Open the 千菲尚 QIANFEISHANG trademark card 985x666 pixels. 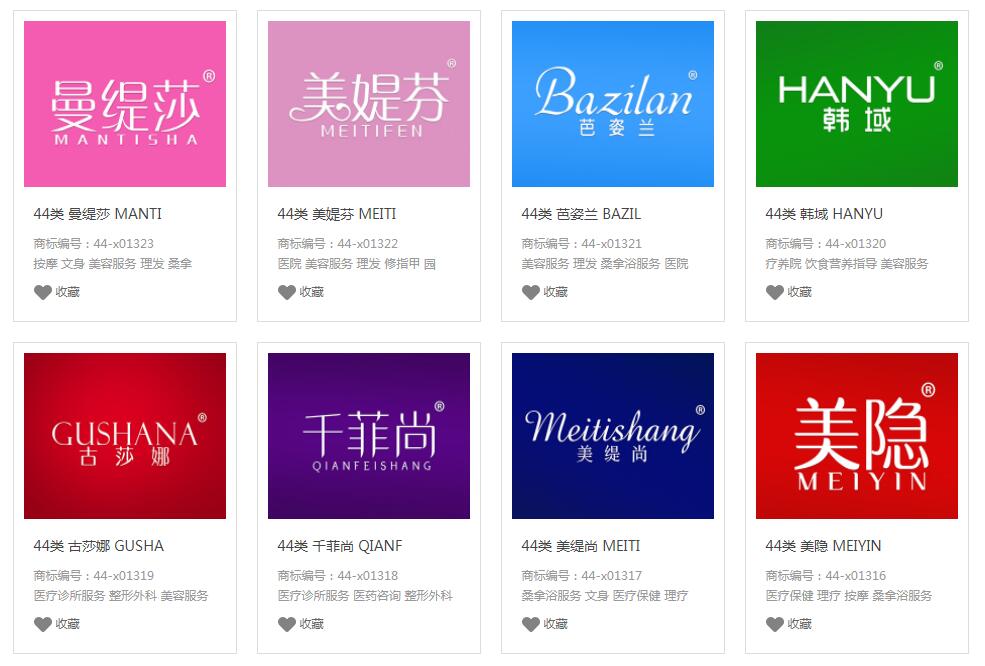369,436
